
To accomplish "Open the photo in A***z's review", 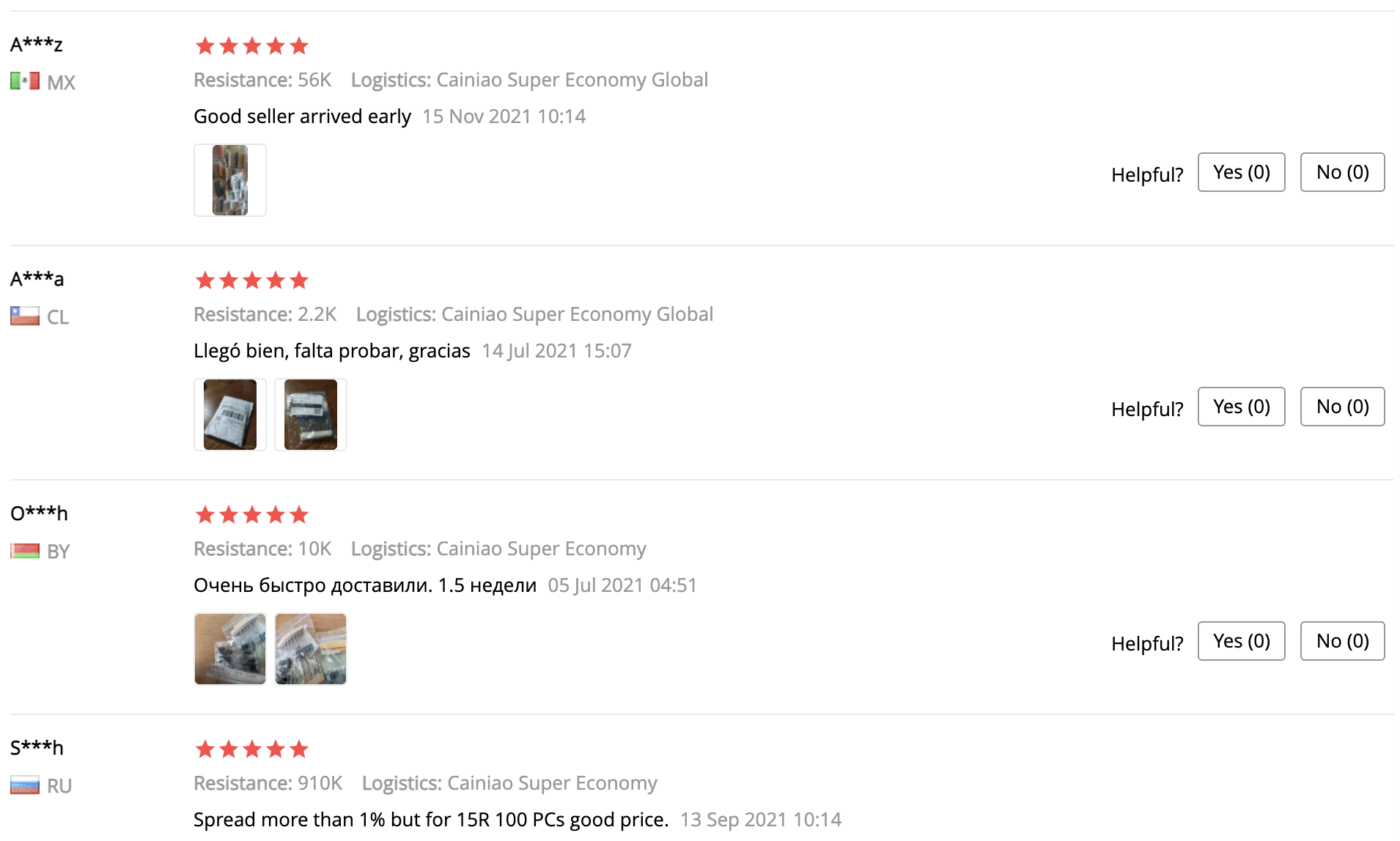I will tap(229, 180).
